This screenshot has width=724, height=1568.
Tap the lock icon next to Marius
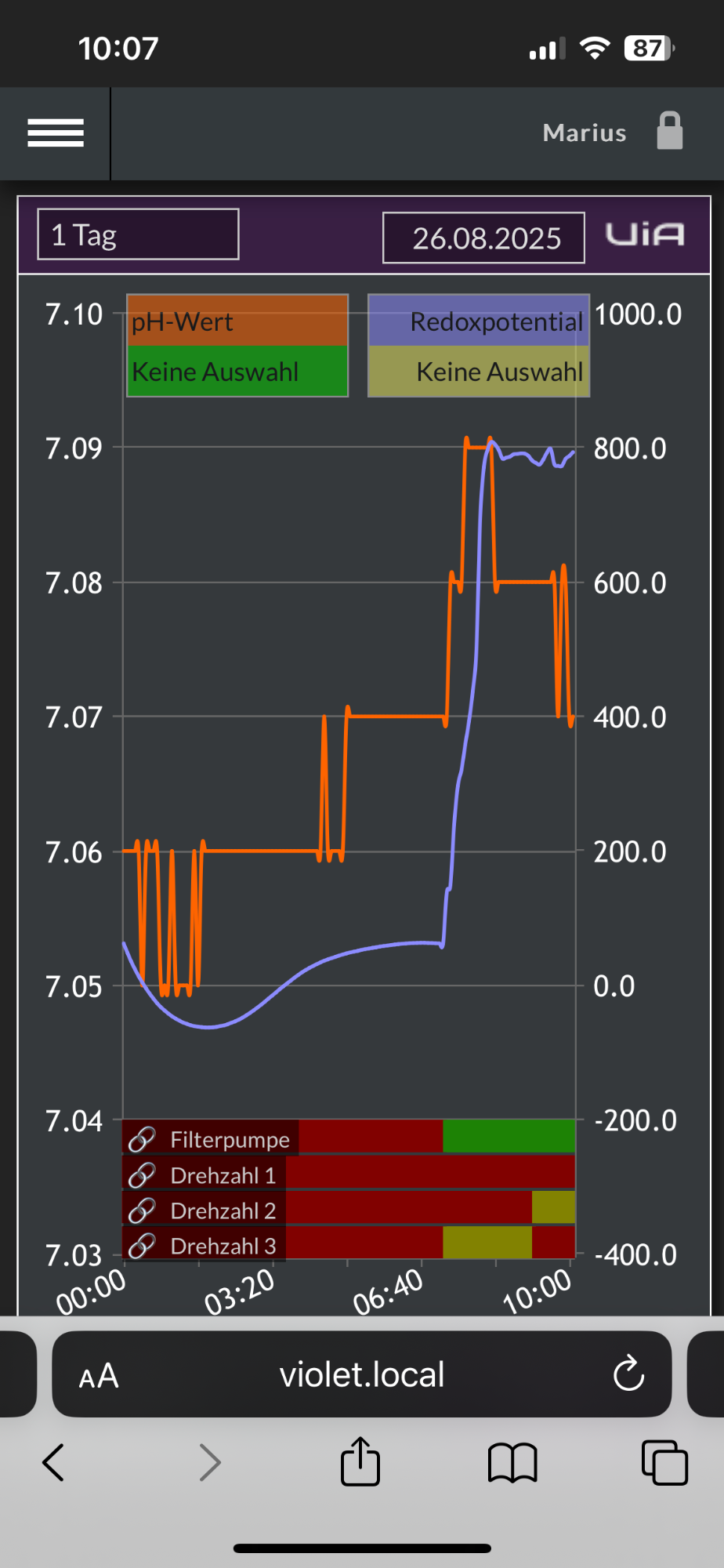tap(669, 131)
